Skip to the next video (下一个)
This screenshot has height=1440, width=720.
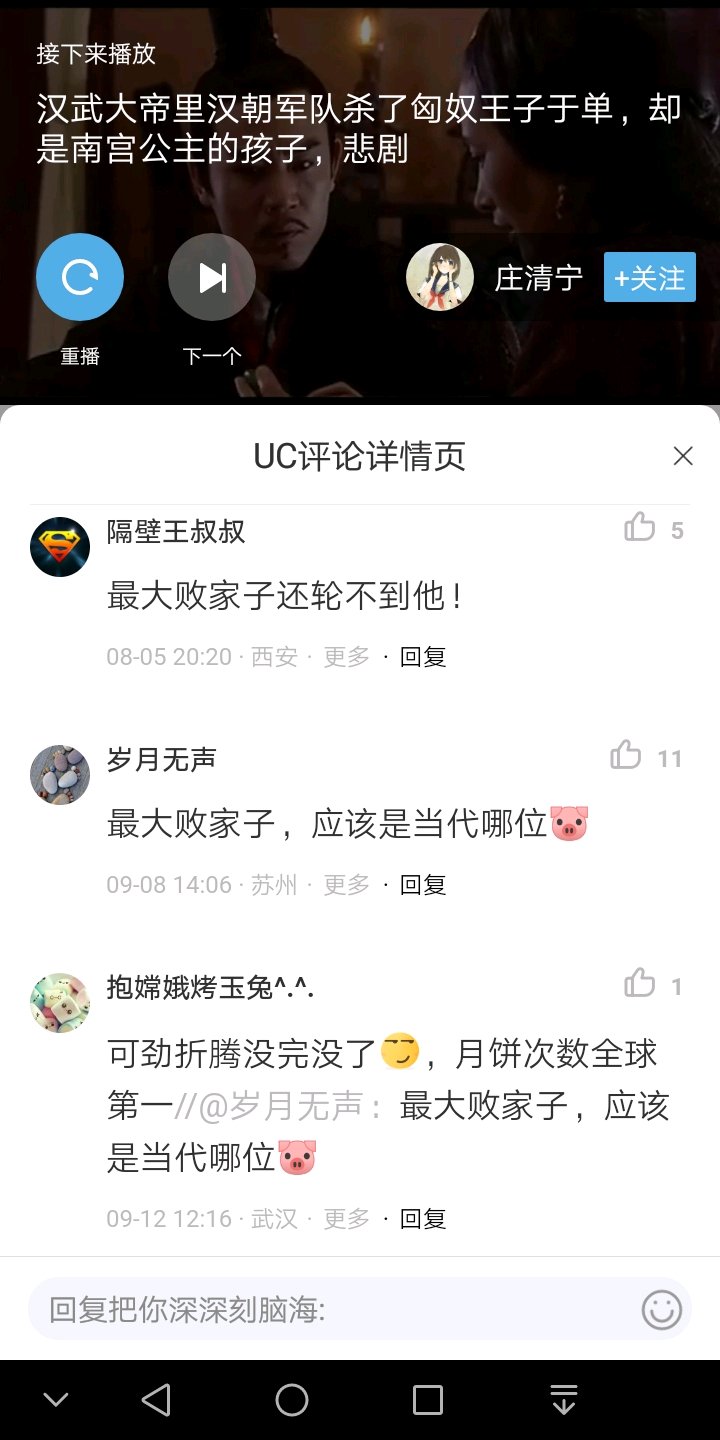(x=212, y=277)
